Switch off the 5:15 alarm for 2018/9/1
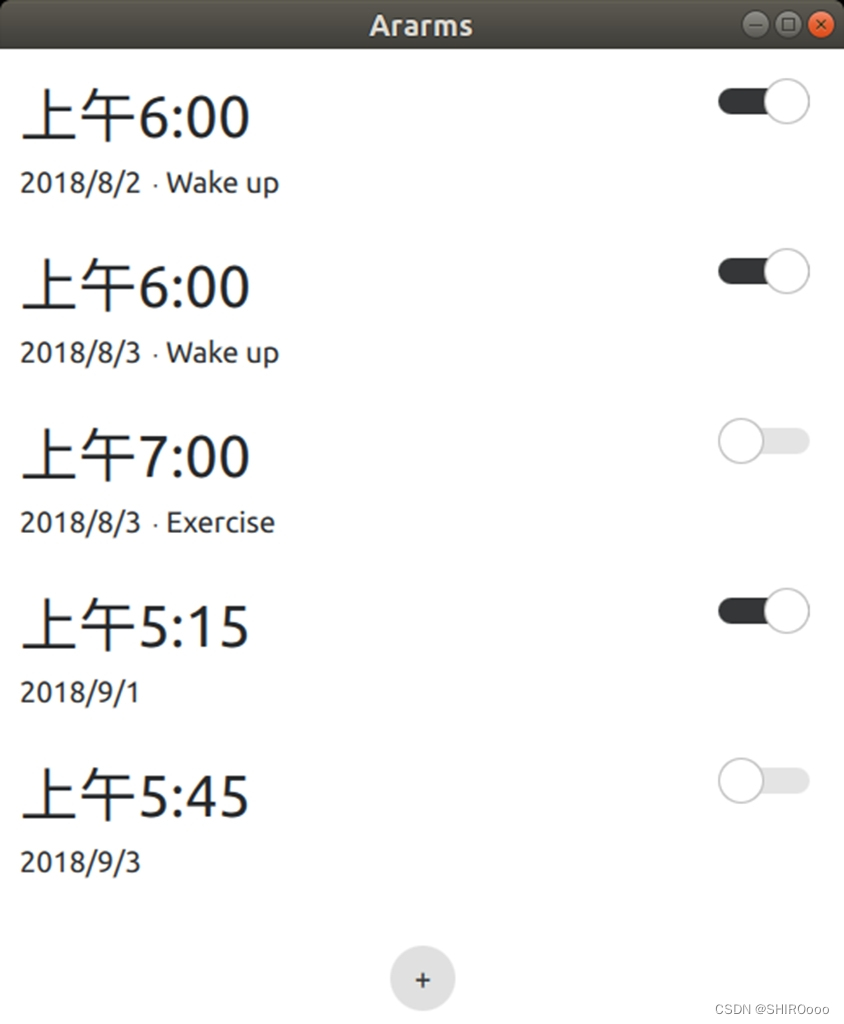The width and height of the screenshot is (844, 1024). pos(763,612)
